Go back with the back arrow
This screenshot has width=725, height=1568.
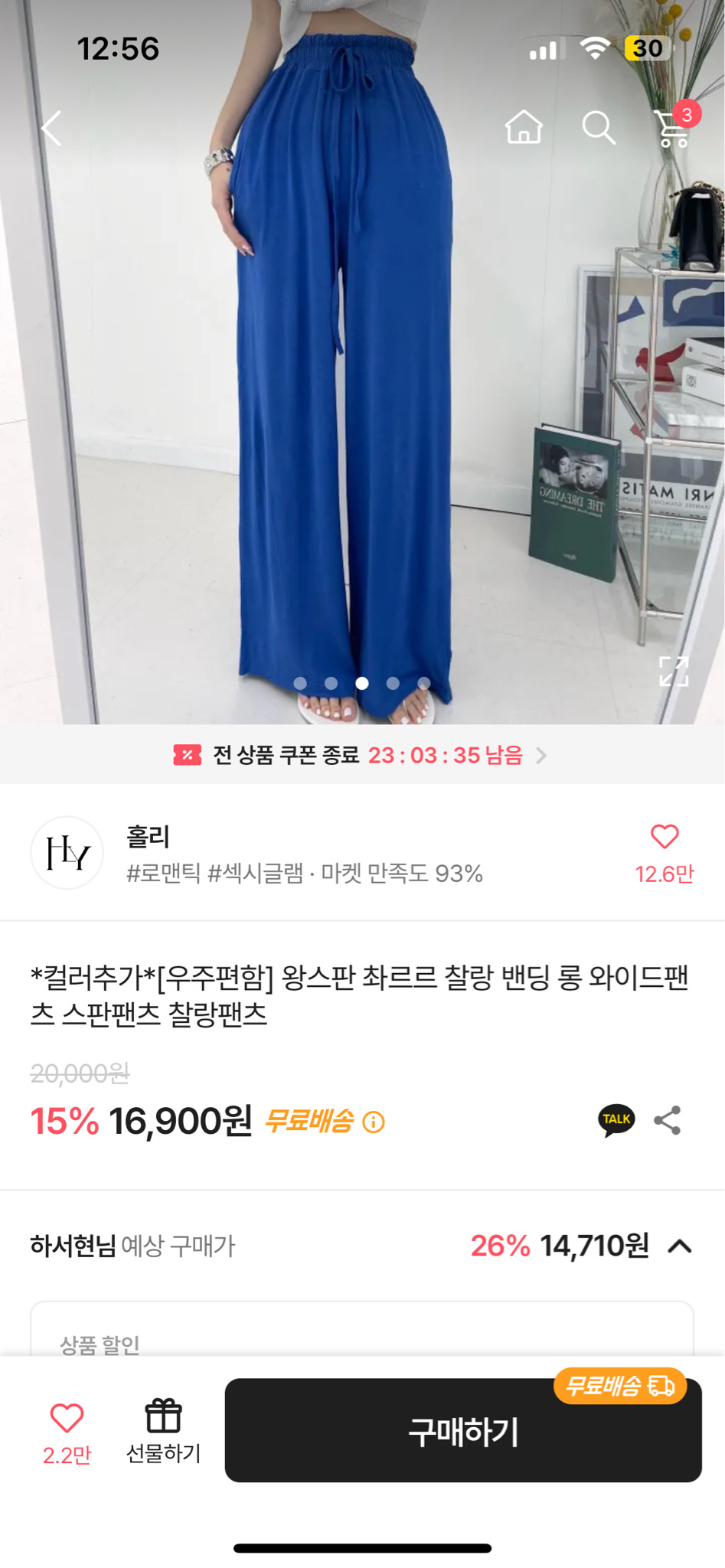coord(51,129)
